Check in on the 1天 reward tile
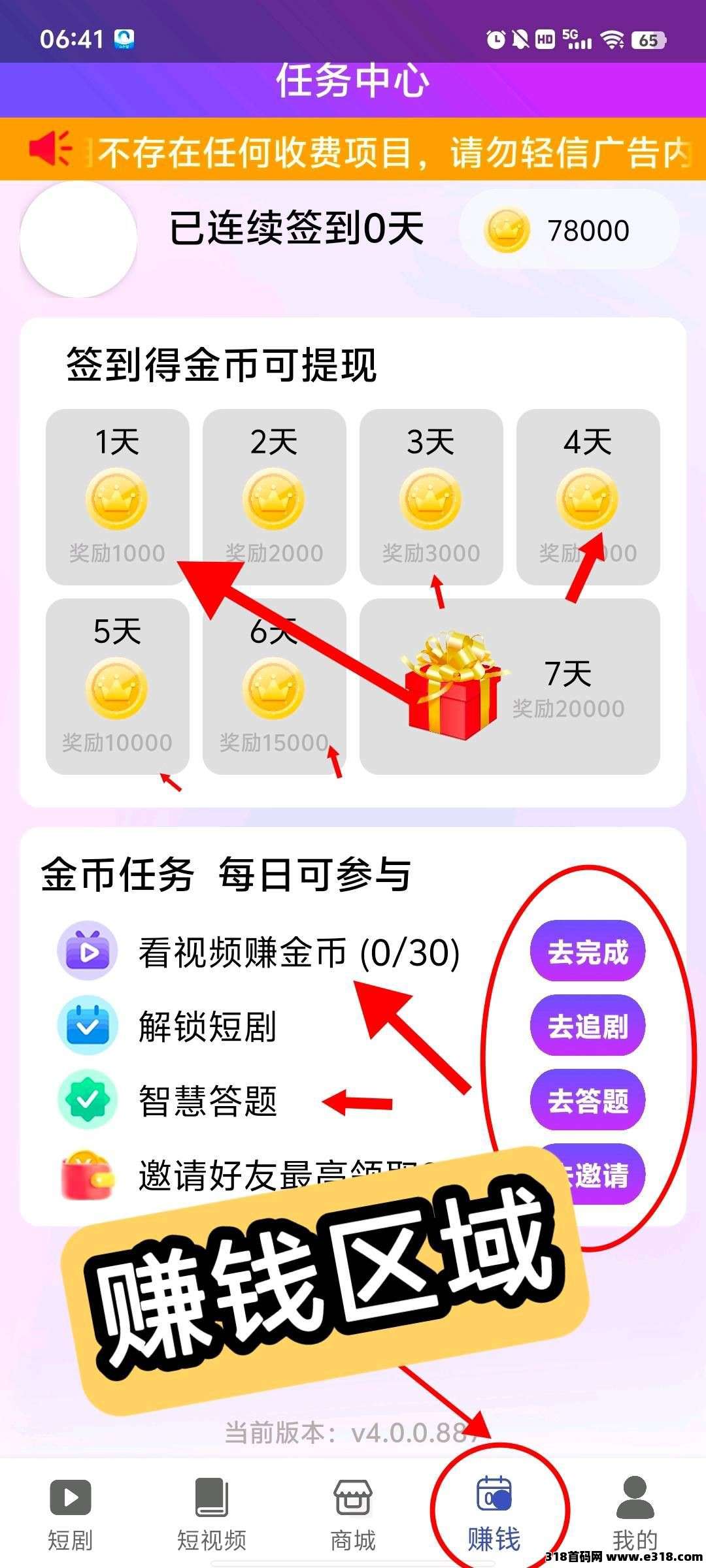 (x=117, y=497)
